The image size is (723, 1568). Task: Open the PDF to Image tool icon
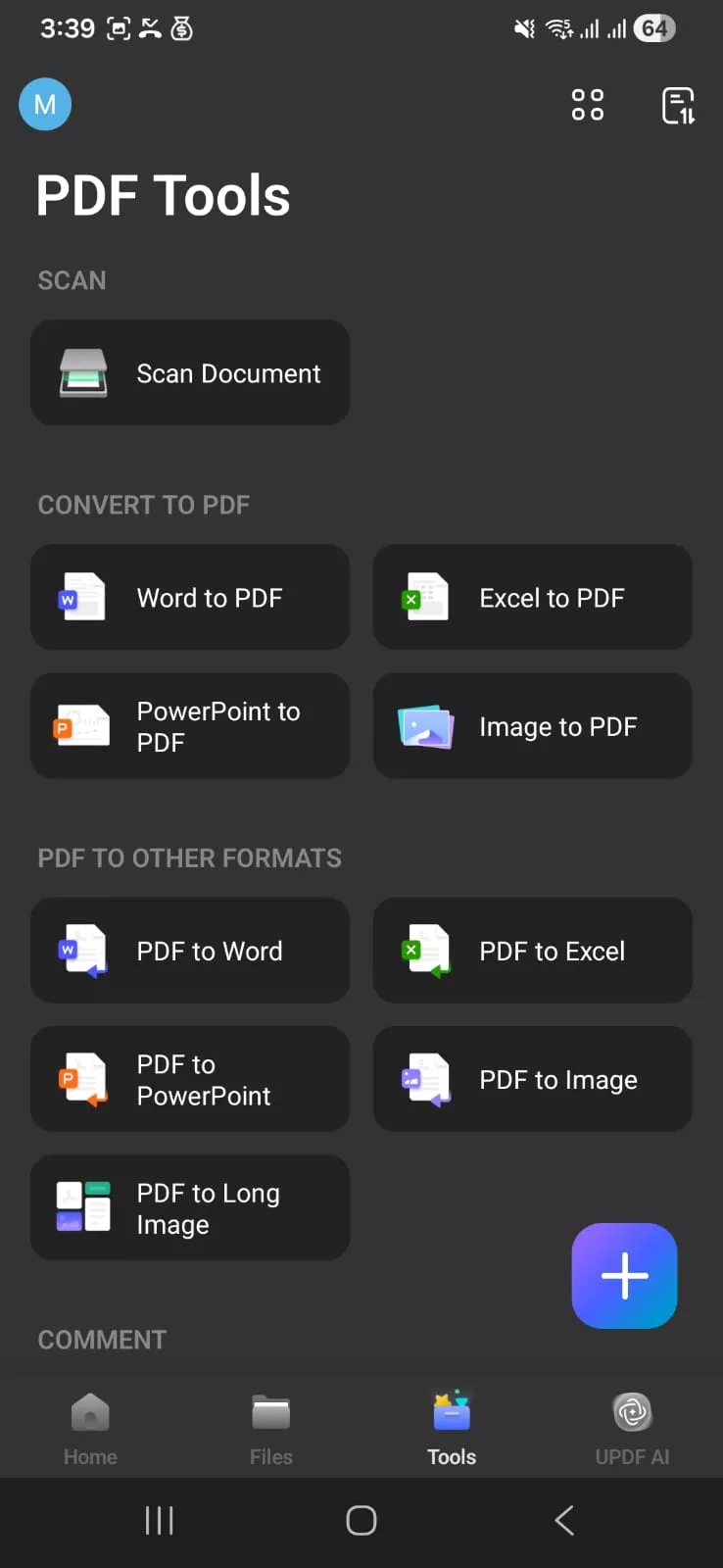pyautogui.click(x=424, y=1079)
